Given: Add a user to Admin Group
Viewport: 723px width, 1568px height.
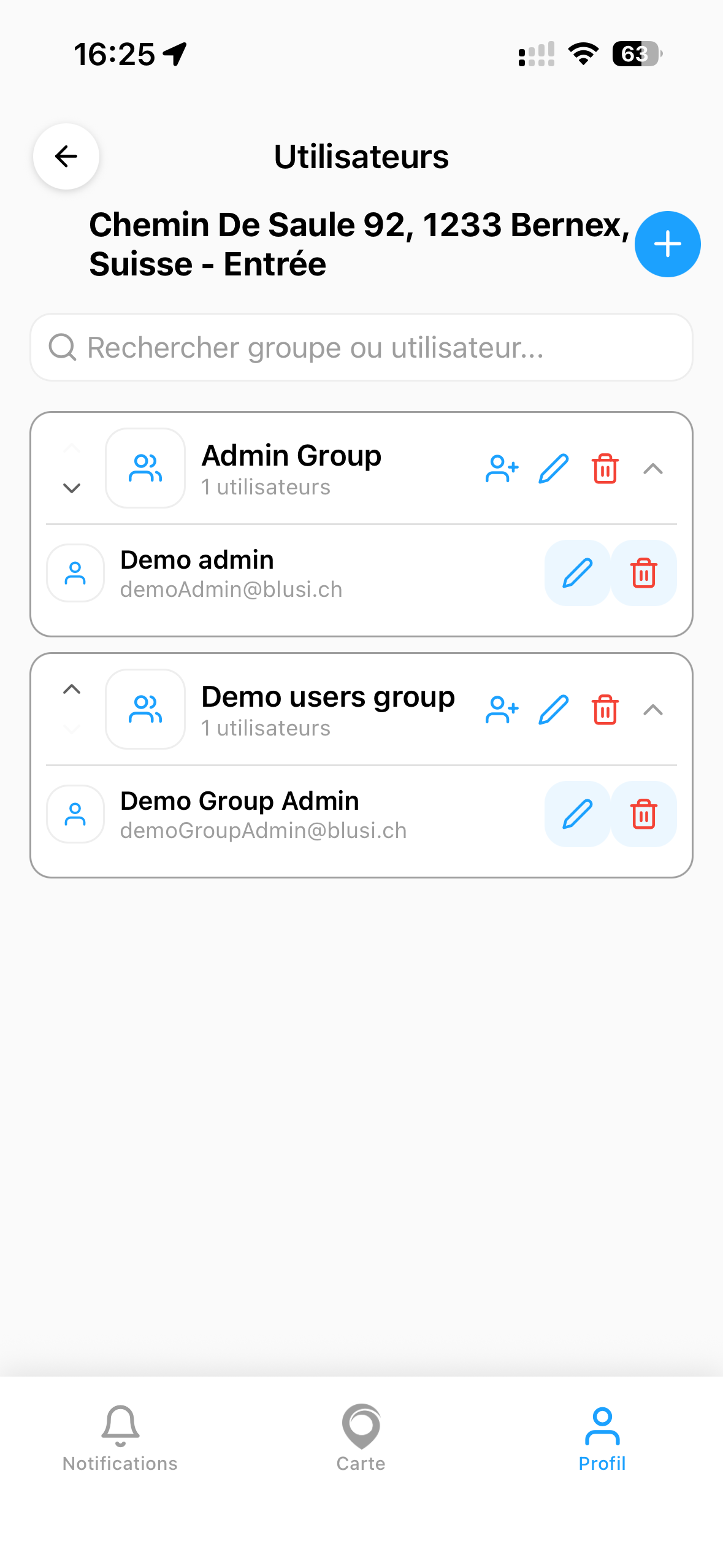Looking at the screenshot, I should (x=502, y=469).
